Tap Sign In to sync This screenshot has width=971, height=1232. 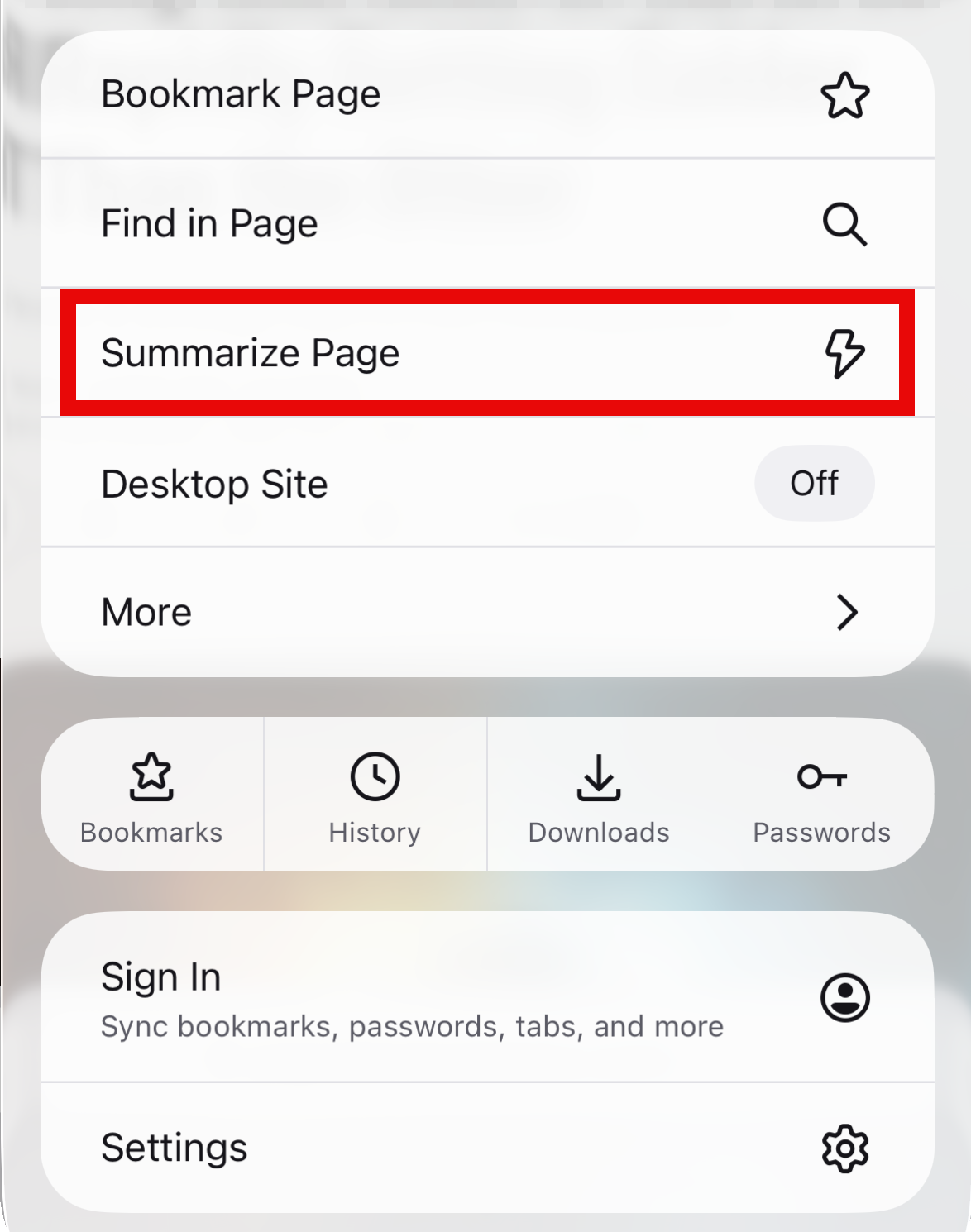pyautogui.click(x=486, y=998)
